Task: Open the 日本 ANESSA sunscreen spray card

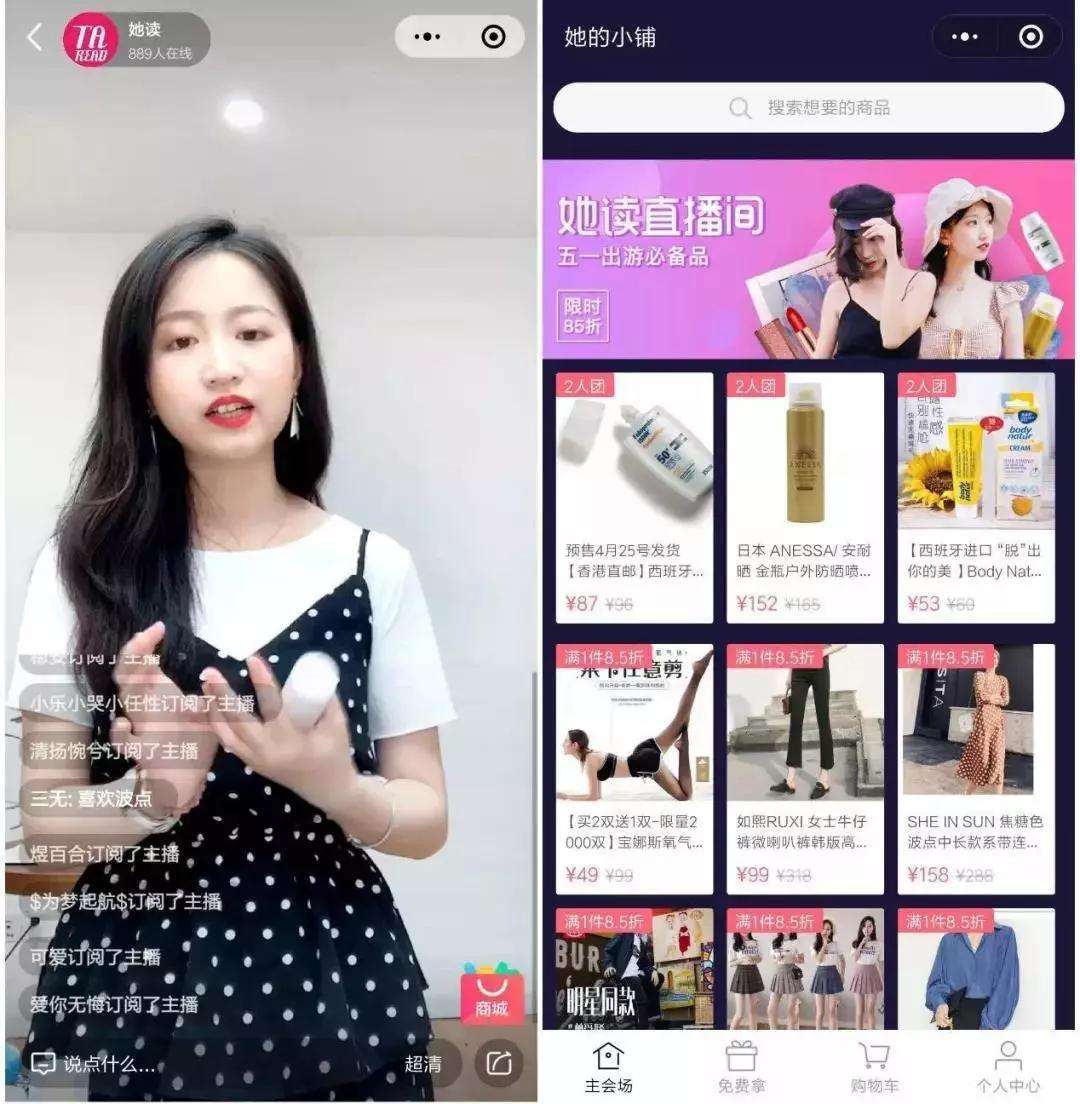Action: click(805, 498)
